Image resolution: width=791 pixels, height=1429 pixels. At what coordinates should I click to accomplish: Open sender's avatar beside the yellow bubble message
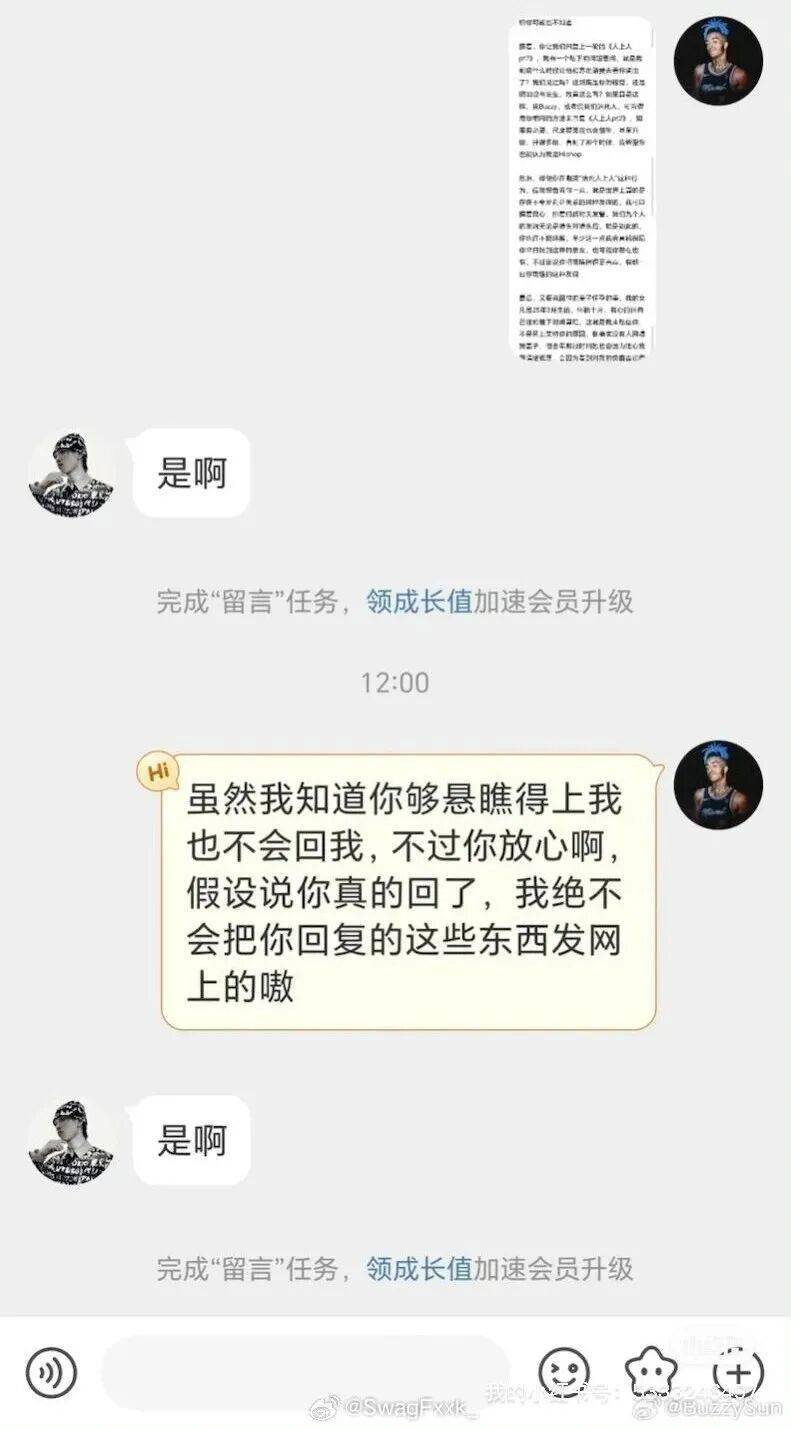click(718, 785)
